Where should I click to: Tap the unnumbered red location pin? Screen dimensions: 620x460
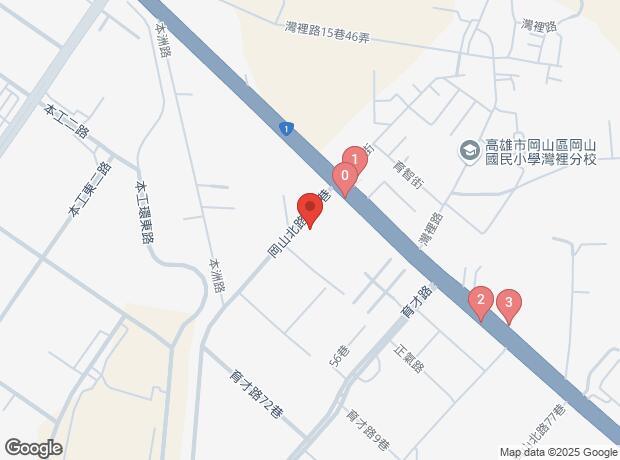(310, 210)
